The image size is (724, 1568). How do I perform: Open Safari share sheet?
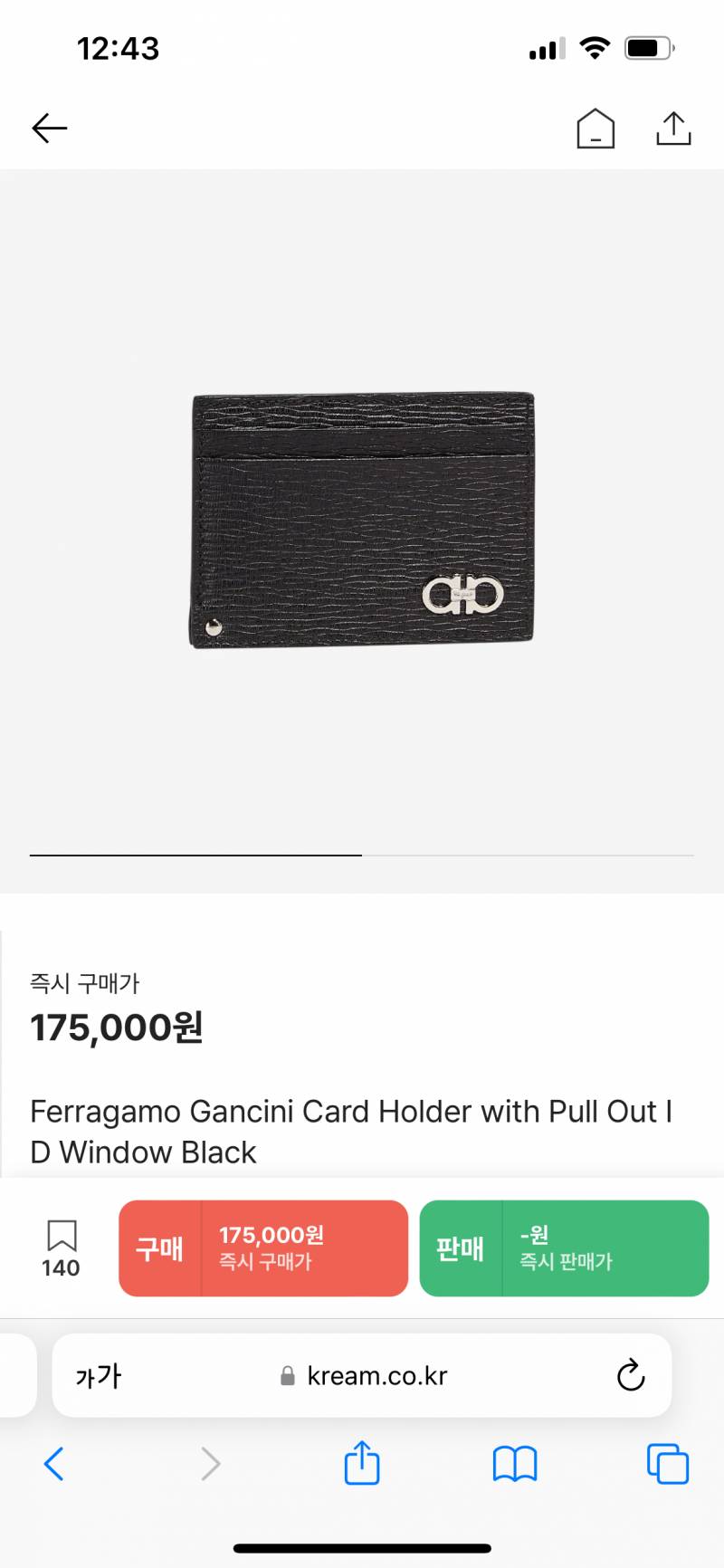point(362,1463)
